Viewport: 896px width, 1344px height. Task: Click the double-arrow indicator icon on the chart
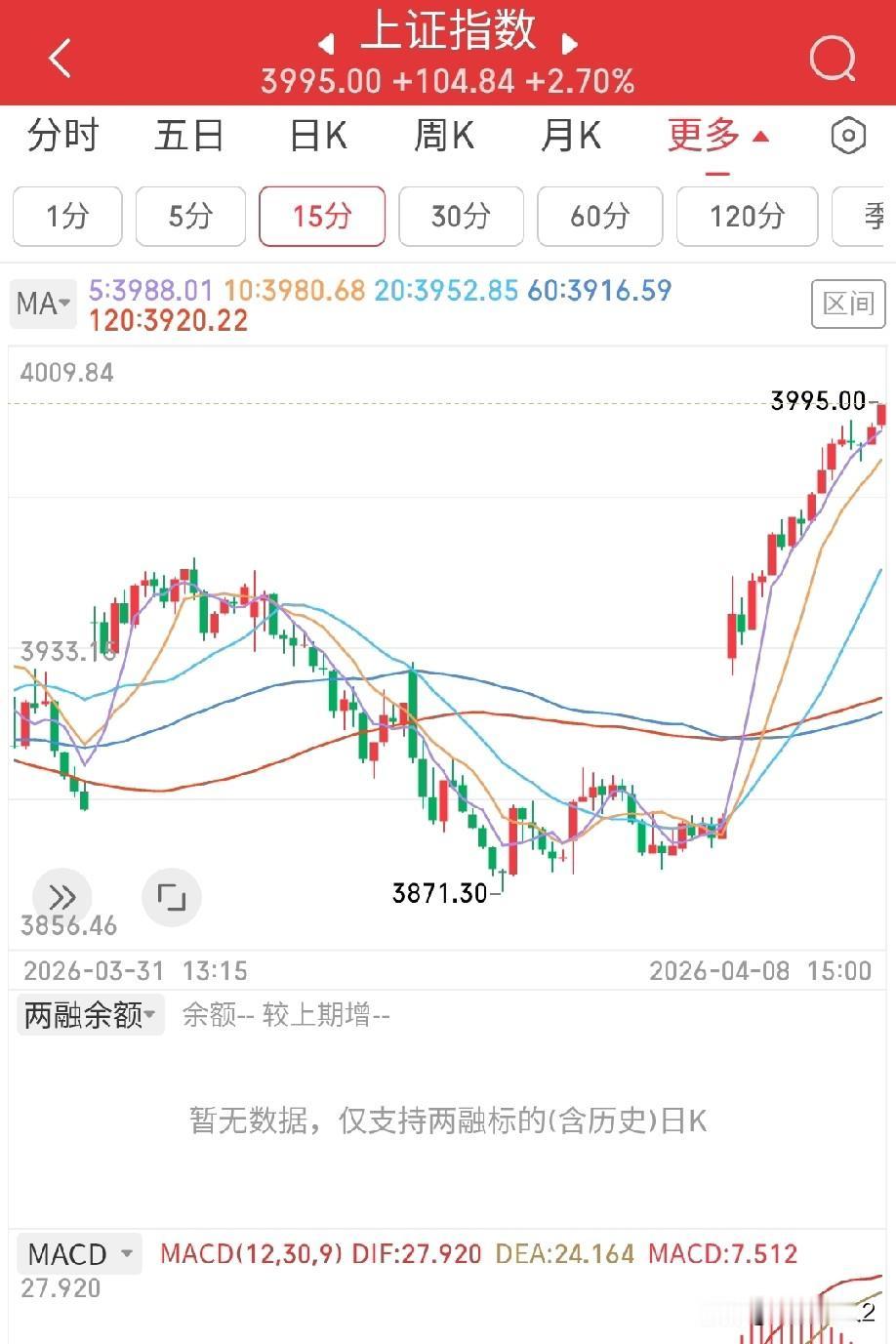point(61,896)
